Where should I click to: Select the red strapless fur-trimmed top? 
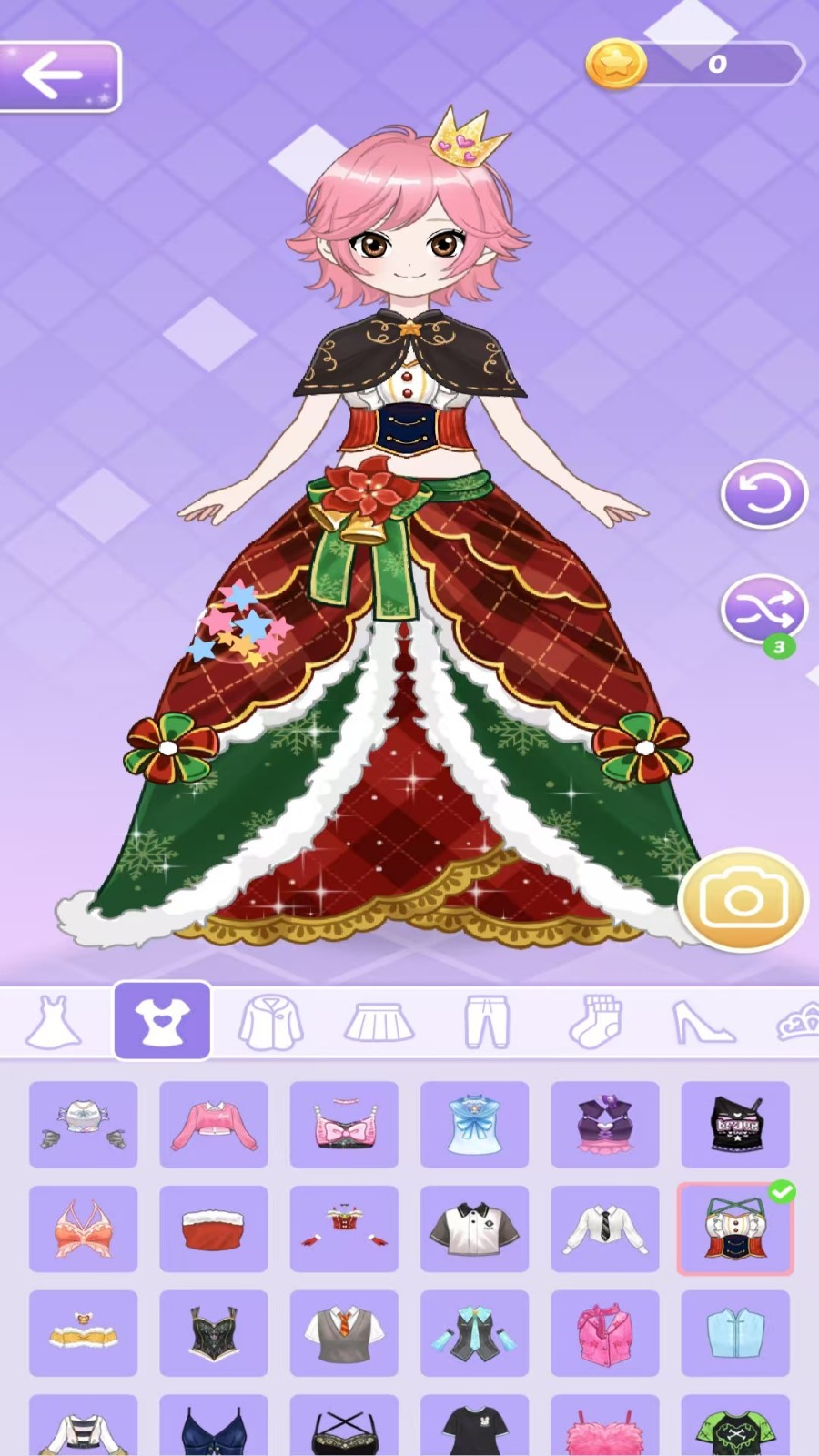(x=214, y=1228)
